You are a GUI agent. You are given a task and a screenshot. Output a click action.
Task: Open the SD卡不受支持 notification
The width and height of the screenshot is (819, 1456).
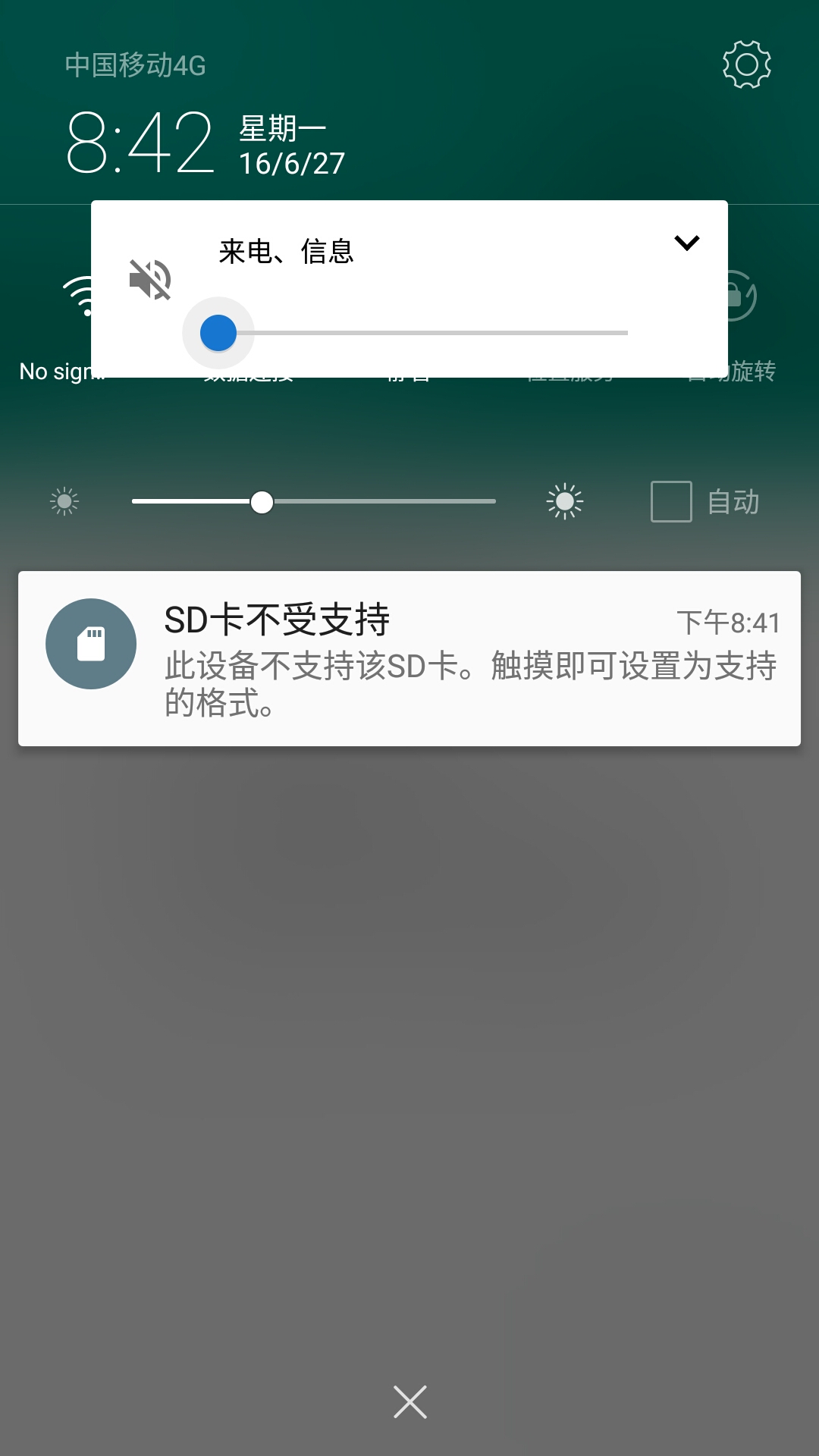coord(409,658)
